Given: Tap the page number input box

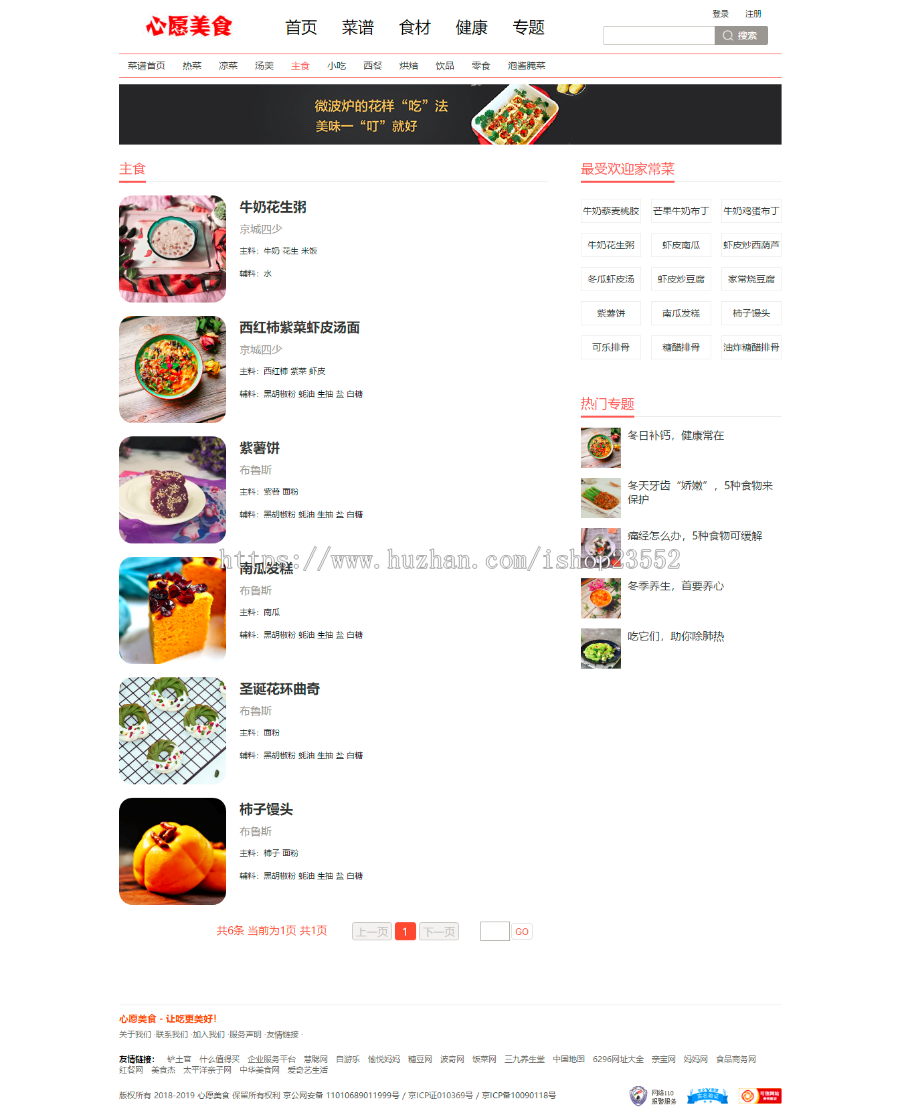Looking at the screenshot, I should [495, 932].
